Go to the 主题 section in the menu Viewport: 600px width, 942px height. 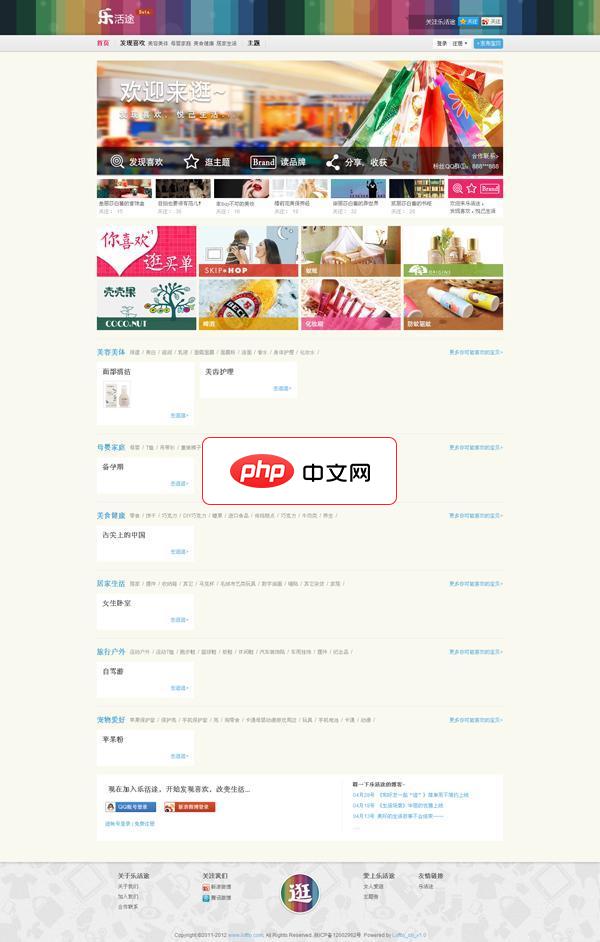tap(253, 44)
